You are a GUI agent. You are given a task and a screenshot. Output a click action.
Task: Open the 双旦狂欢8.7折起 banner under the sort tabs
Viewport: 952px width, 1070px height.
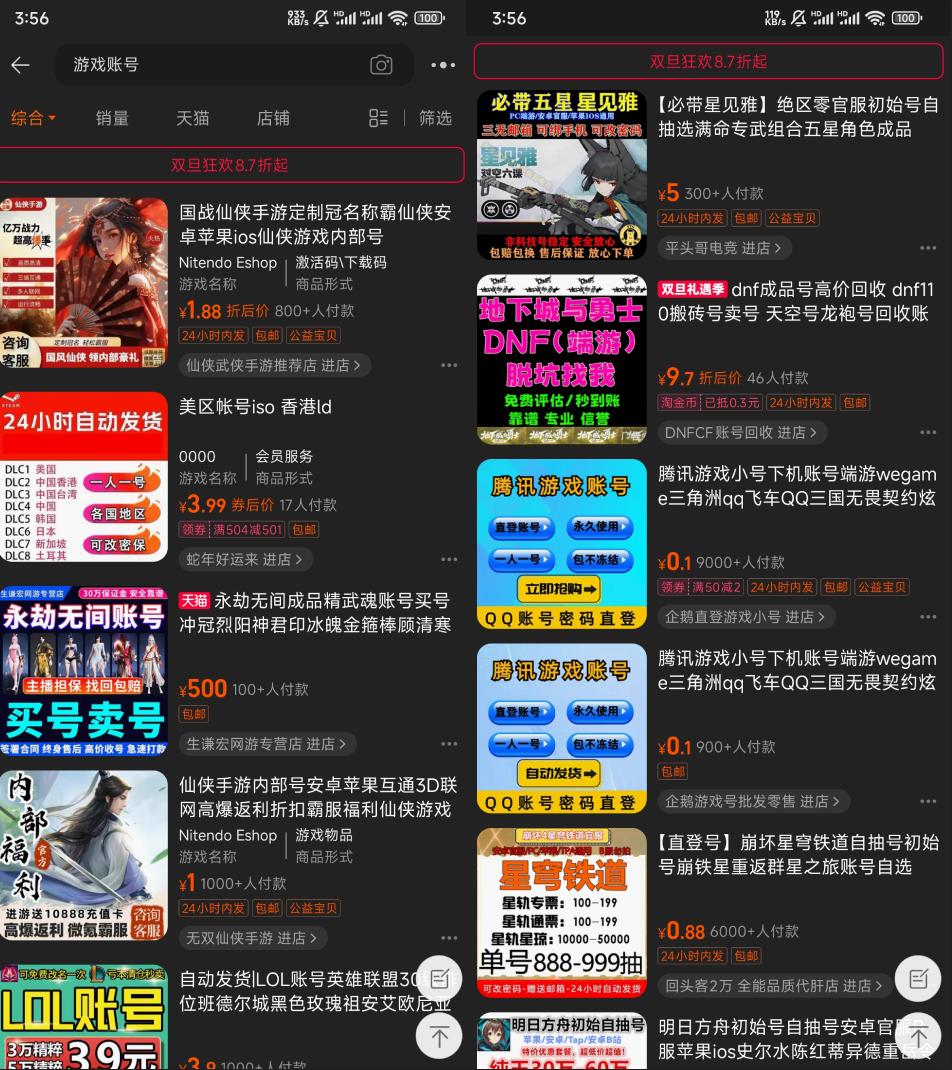coord(230,165)
